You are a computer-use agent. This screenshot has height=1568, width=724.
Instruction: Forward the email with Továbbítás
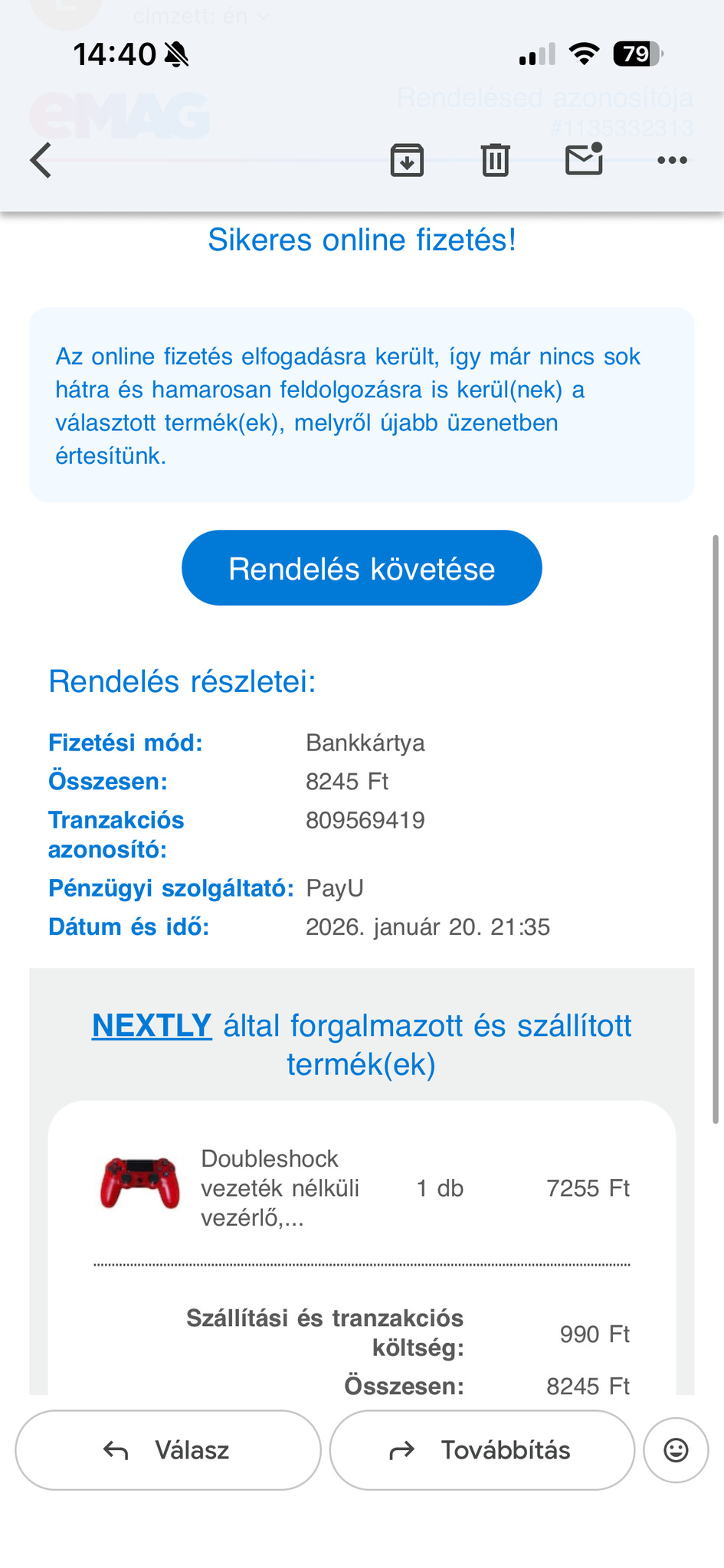click(482, 1450)
